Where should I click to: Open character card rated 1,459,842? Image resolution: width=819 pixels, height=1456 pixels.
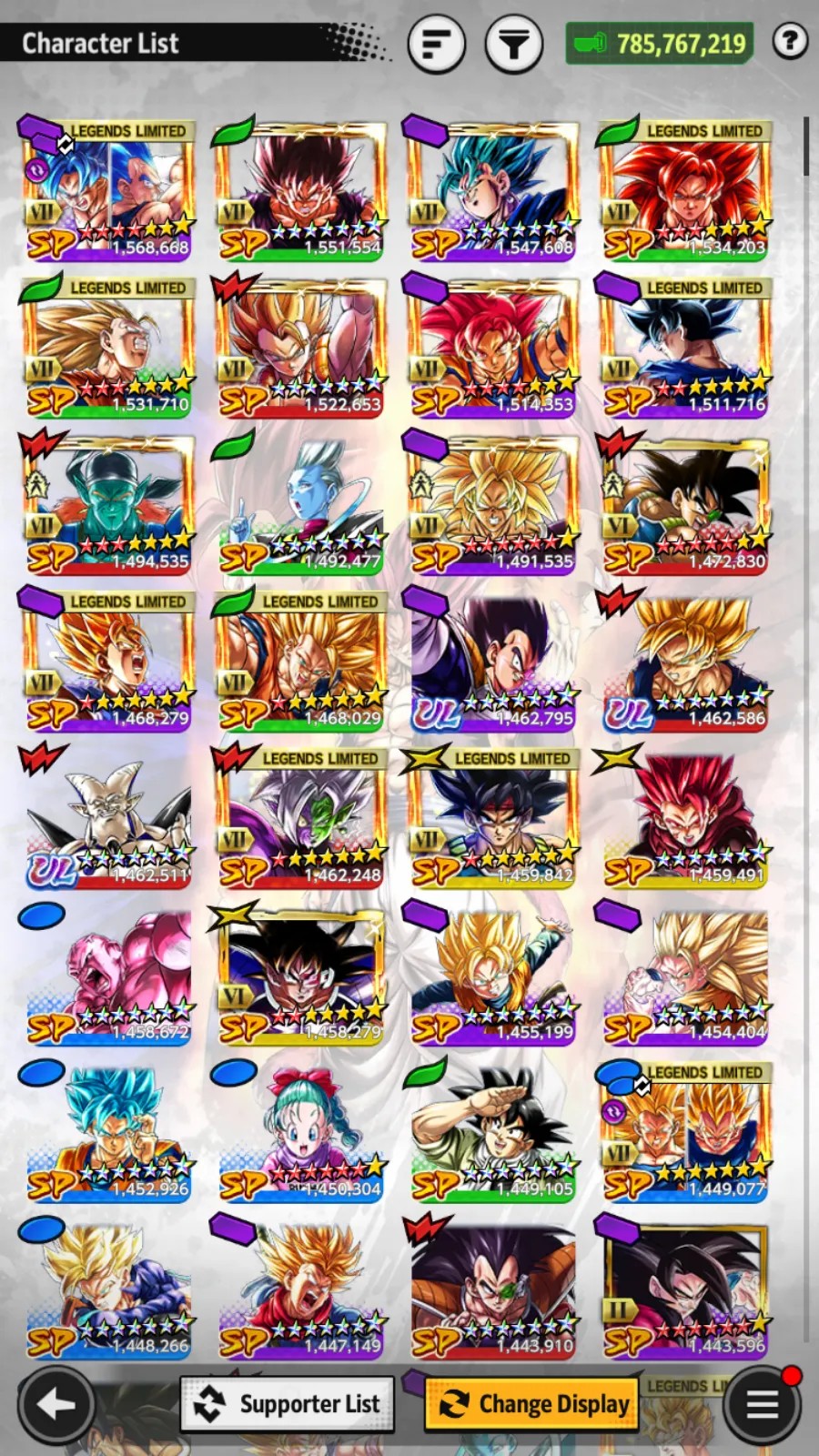coord(492,817)
